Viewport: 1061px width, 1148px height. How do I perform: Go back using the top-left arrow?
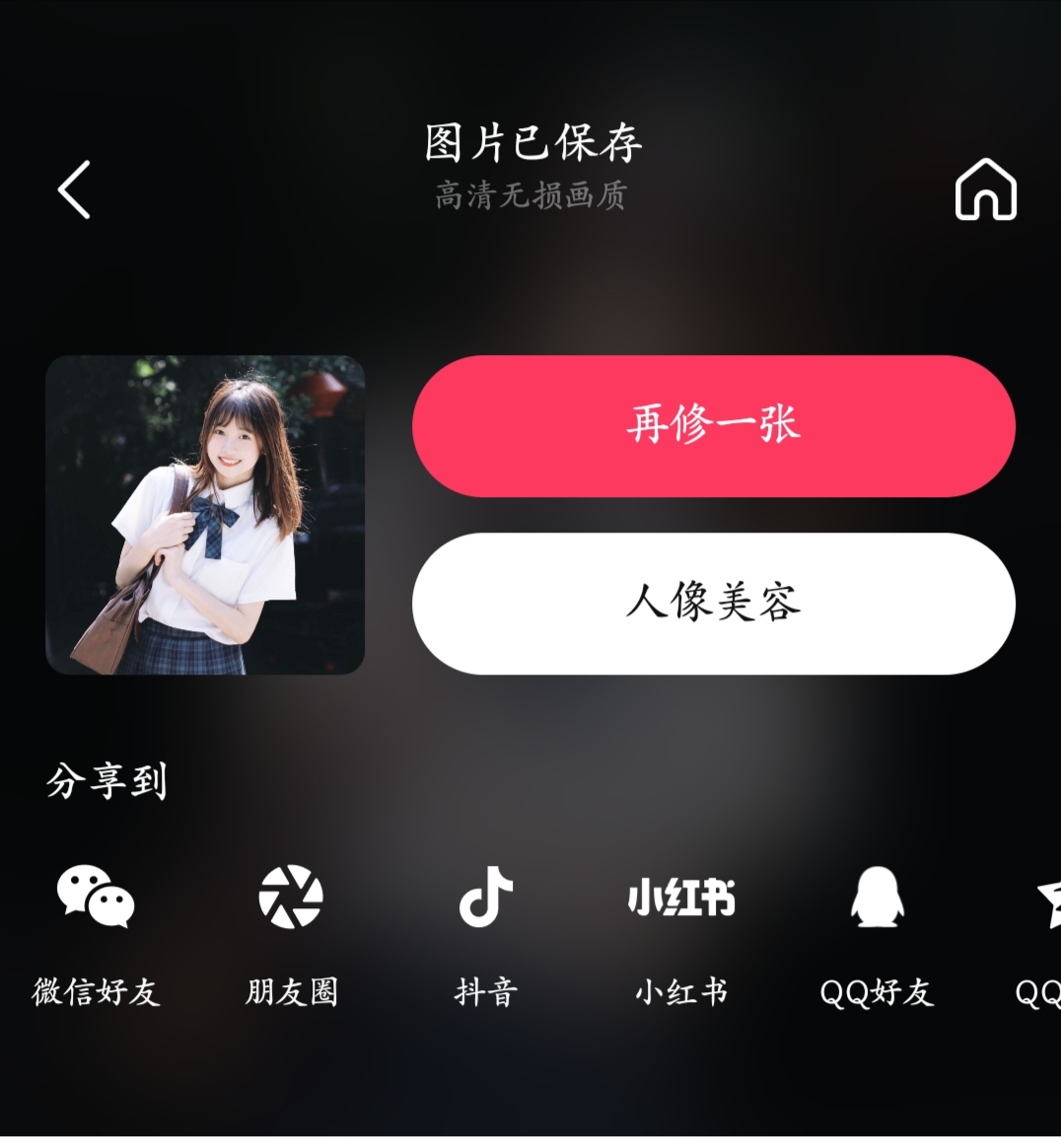75,189
